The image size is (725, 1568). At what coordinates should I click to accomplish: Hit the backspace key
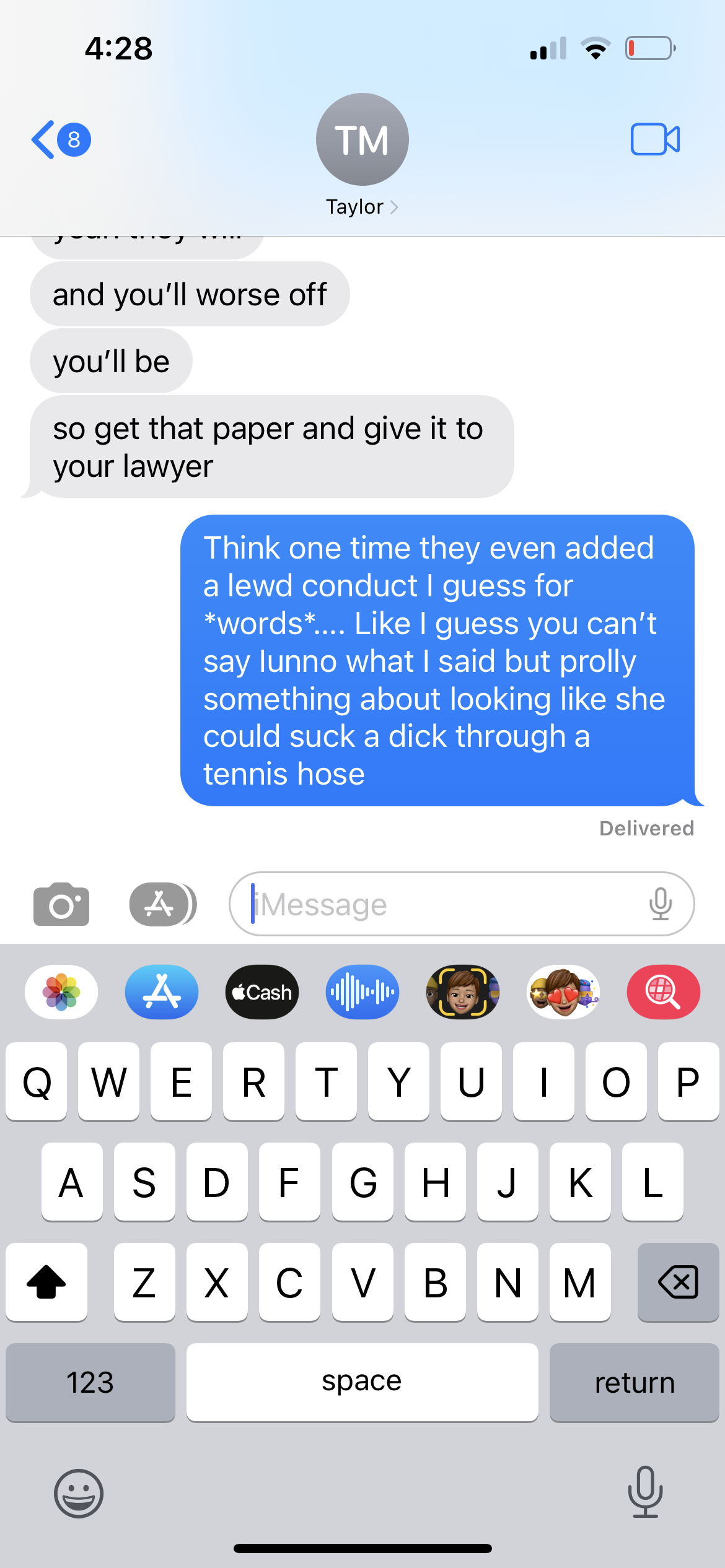click(678, 1282)
